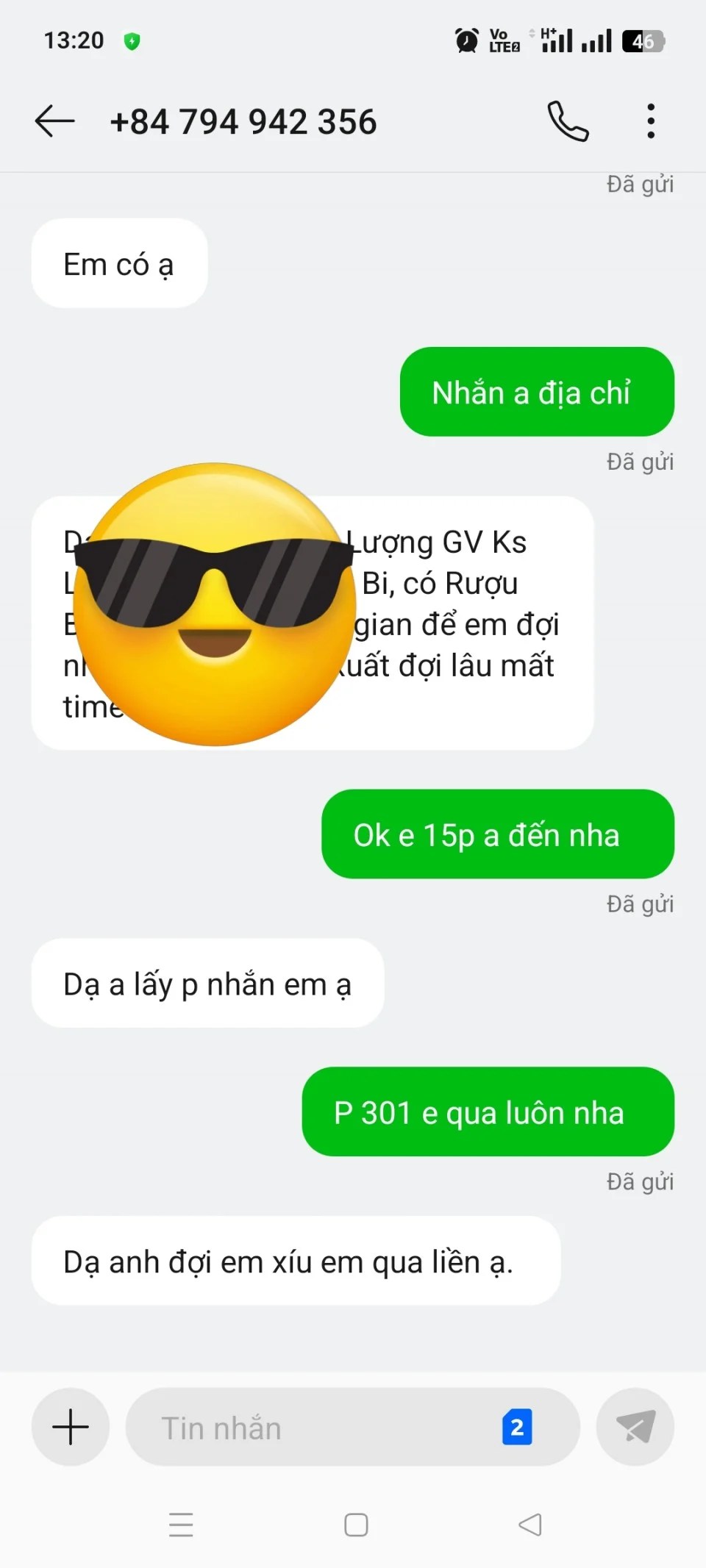Screen dimensions: 706x1568
Task: Call +84 794 942 356
Action: pos(568,121)
